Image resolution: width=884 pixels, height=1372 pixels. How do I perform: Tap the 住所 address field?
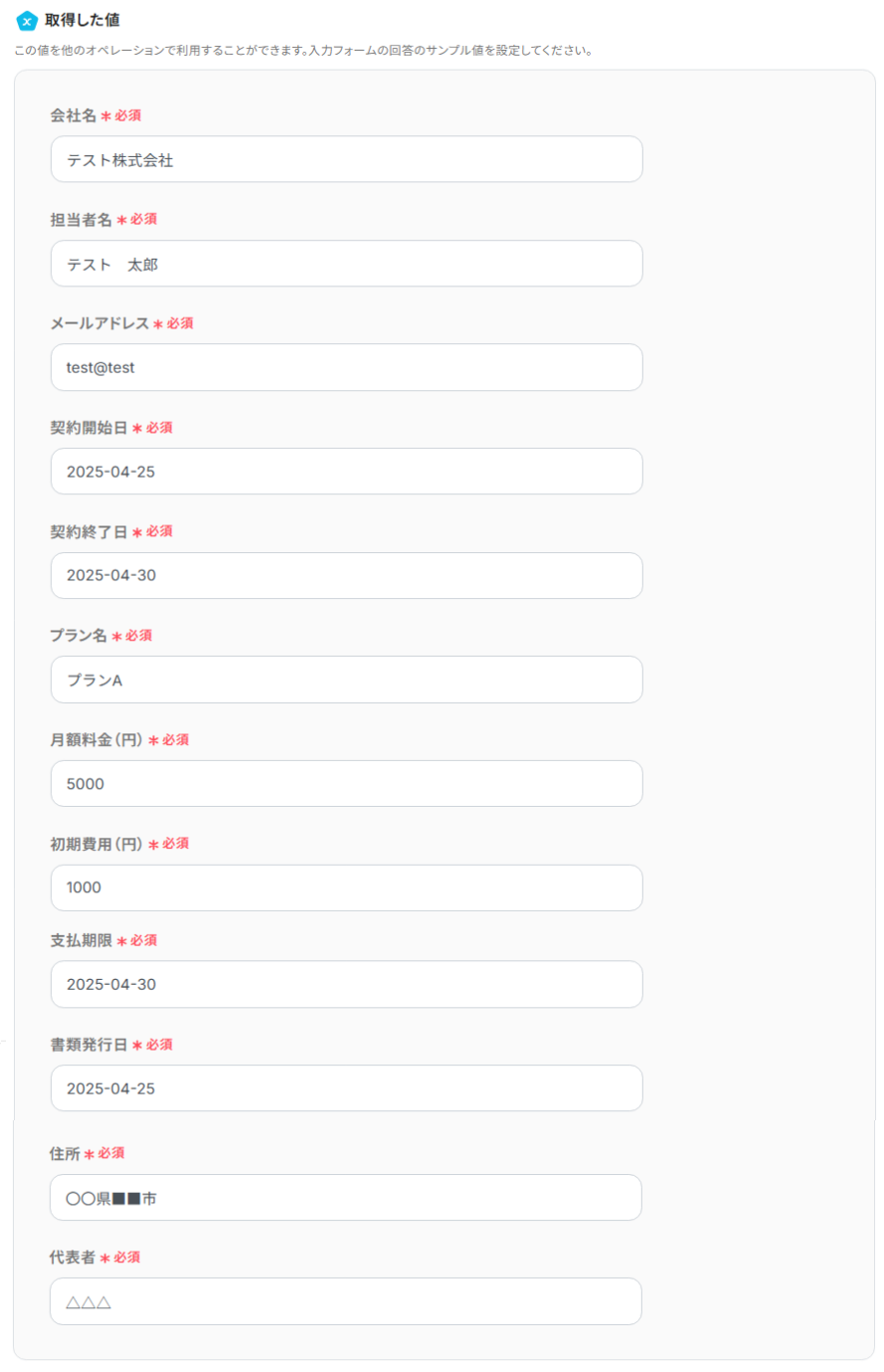(345, 1198)
